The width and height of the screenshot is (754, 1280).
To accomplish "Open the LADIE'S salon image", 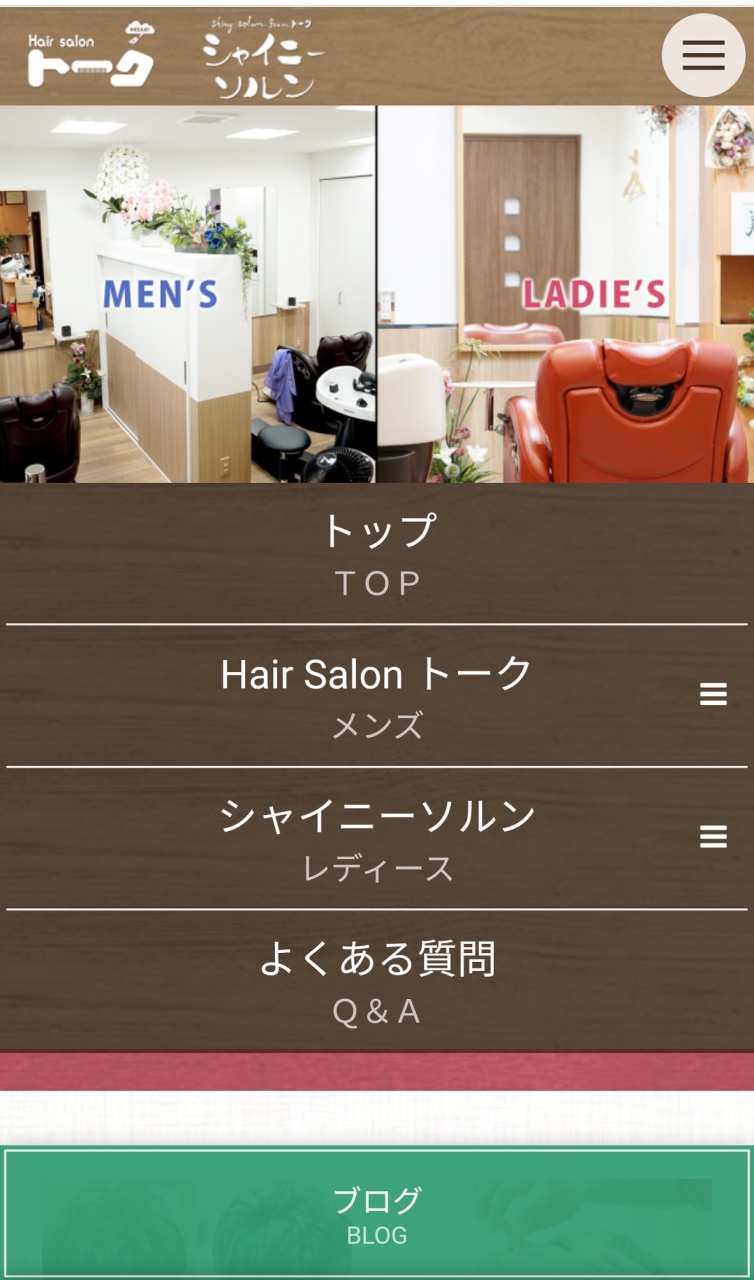I will tap(566, 294).
